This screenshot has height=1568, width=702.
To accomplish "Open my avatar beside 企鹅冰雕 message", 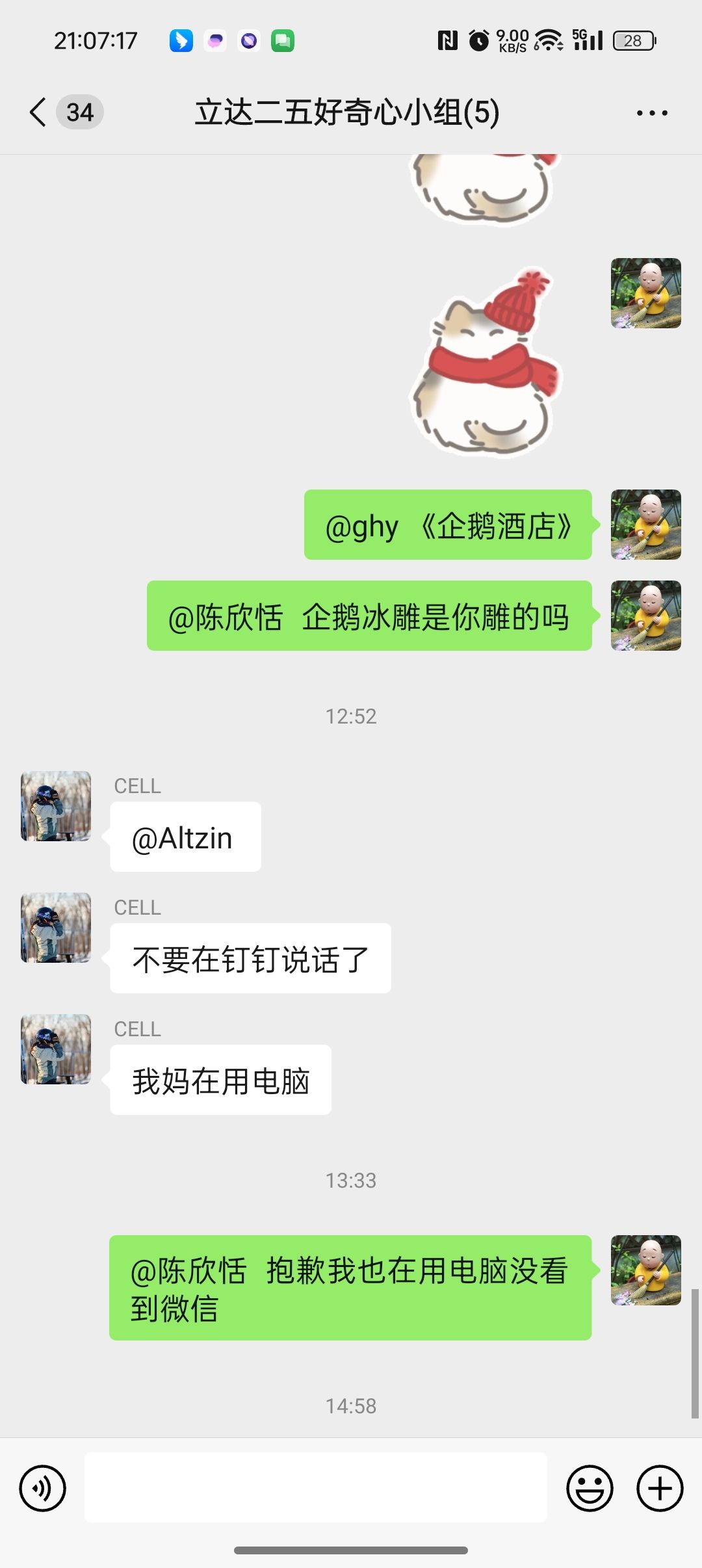I will pos(645,616).
